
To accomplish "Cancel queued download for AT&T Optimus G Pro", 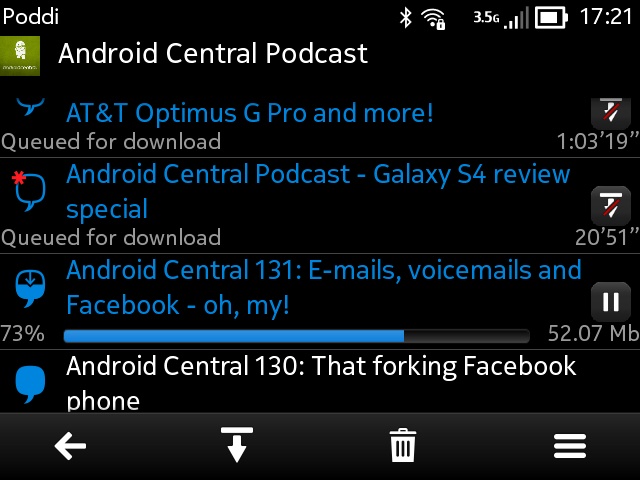I will coord(609,111).
